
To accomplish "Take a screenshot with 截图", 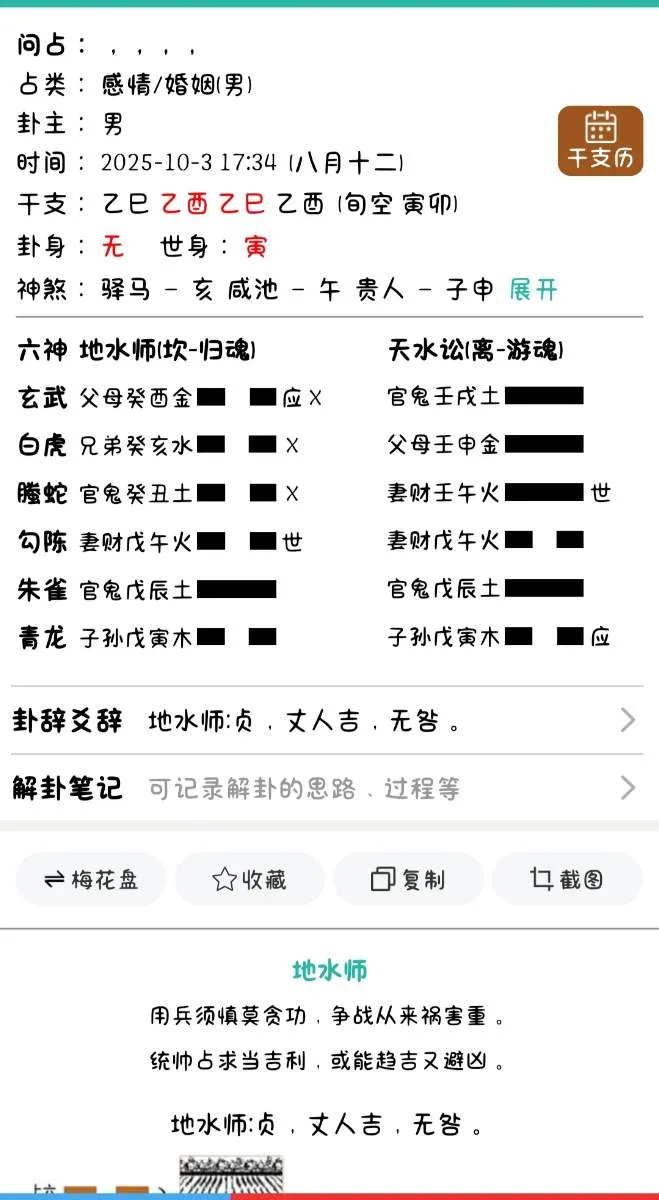I will point(567,880).
